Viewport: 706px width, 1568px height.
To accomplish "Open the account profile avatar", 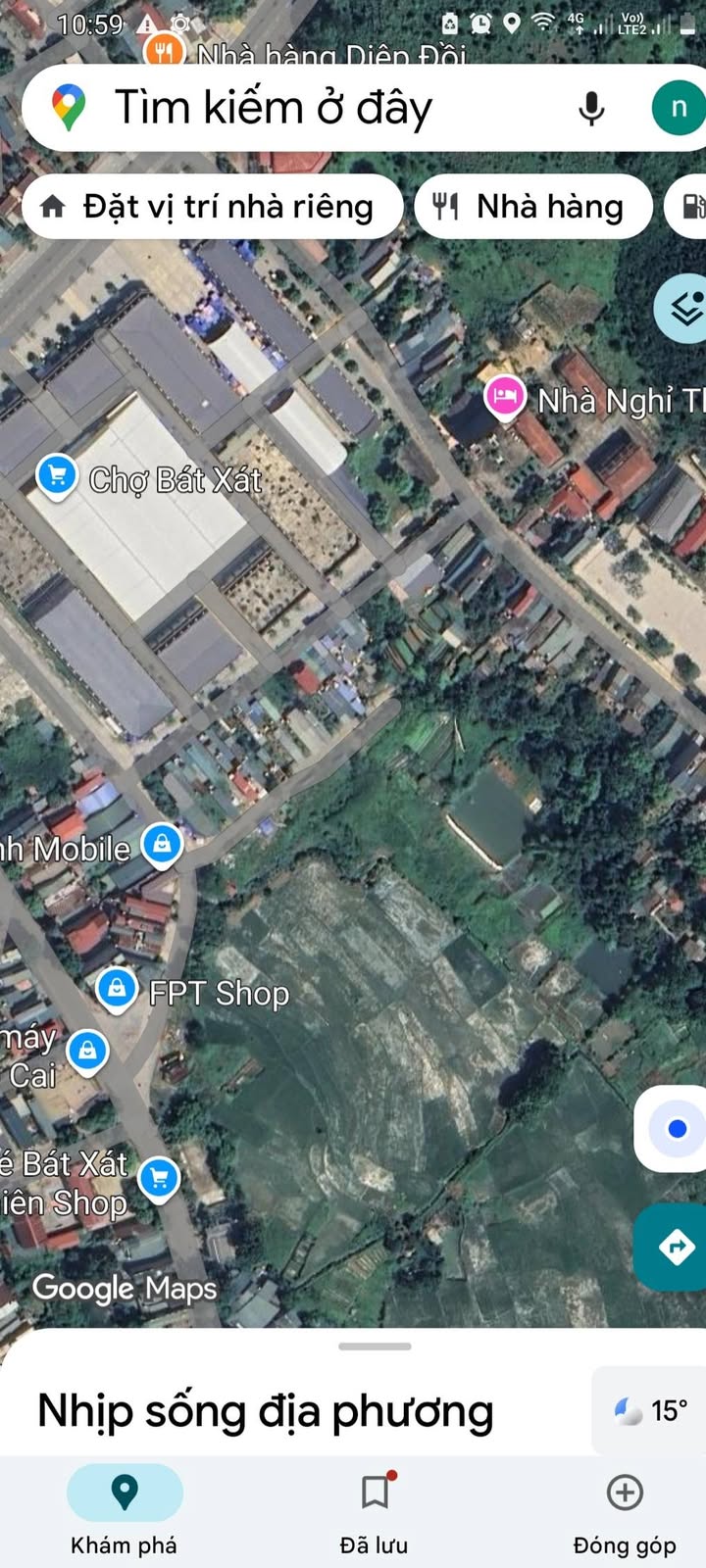I will [678, 108].
